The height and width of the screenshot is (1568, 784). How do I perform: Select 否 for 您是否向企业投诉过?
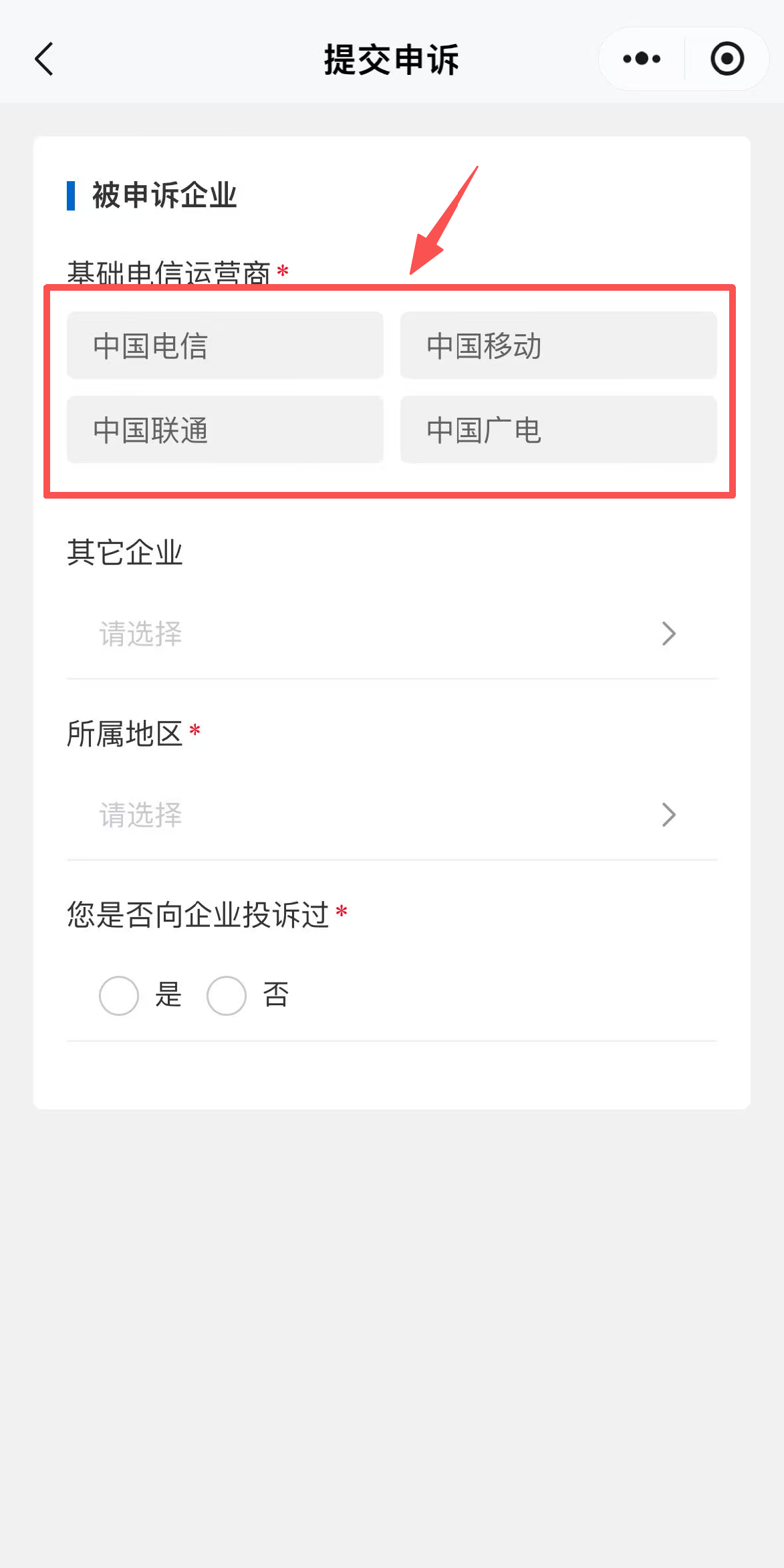[x=227, y=996]
